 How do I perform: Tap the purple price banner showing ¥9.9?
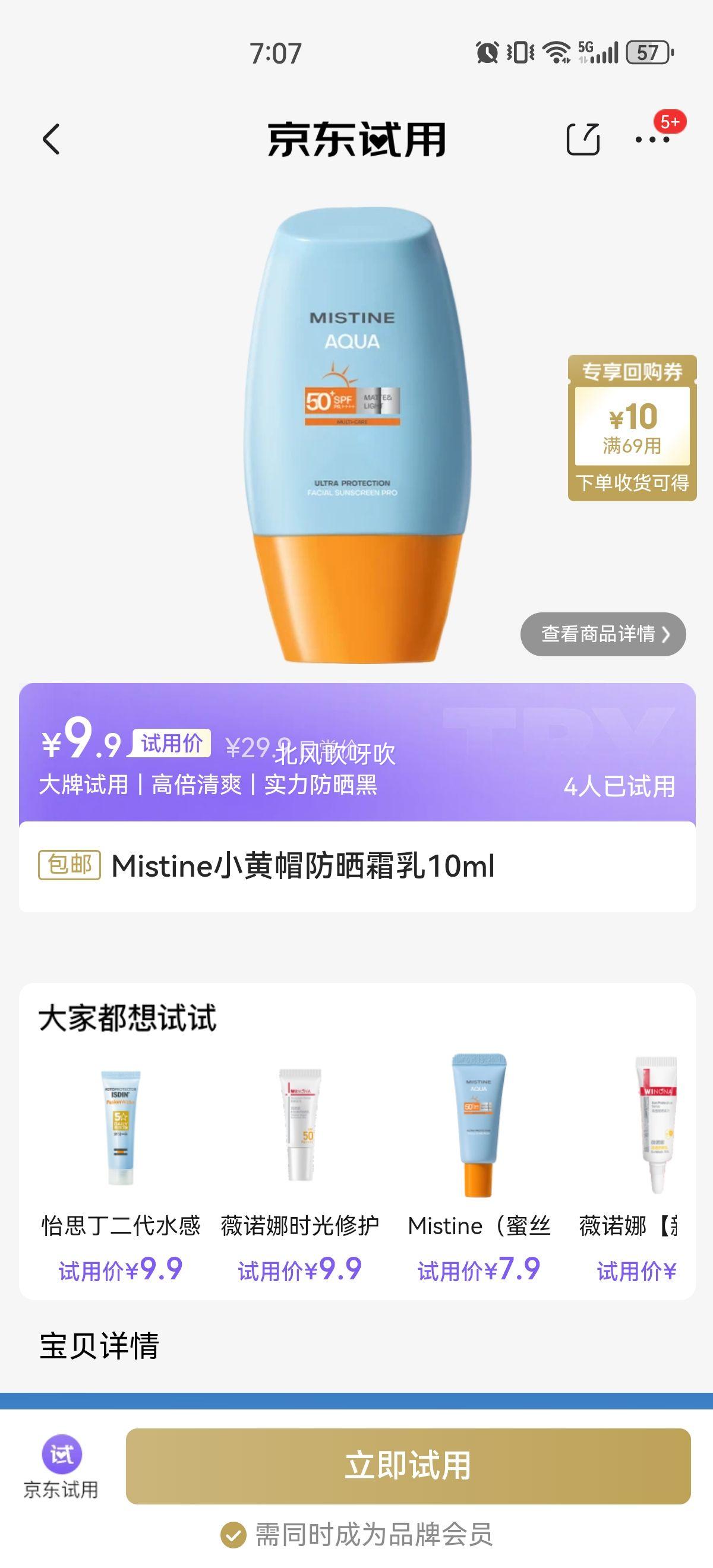pos(356,761)
